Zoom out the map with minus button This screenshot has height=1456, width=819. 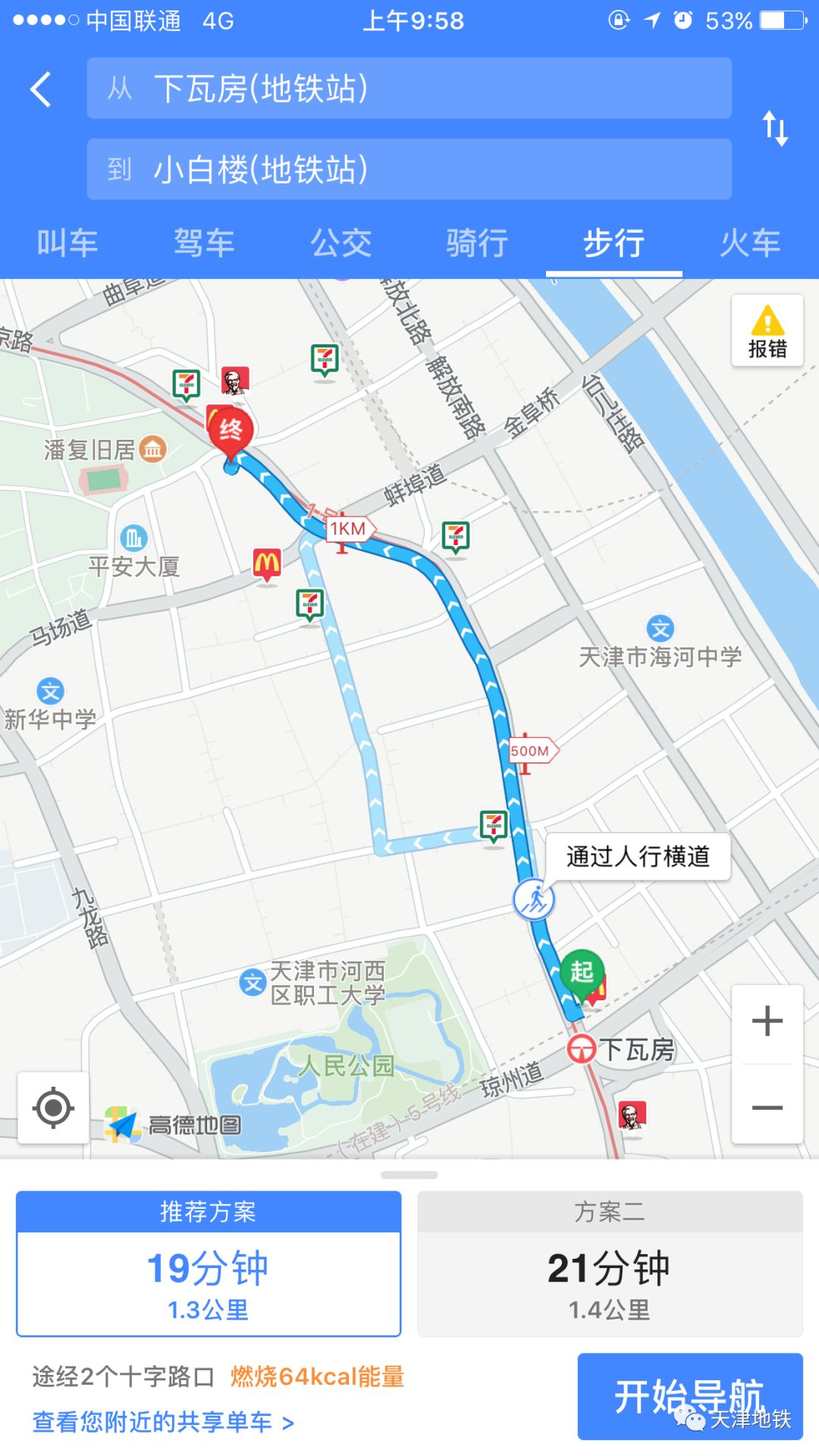767,1107
